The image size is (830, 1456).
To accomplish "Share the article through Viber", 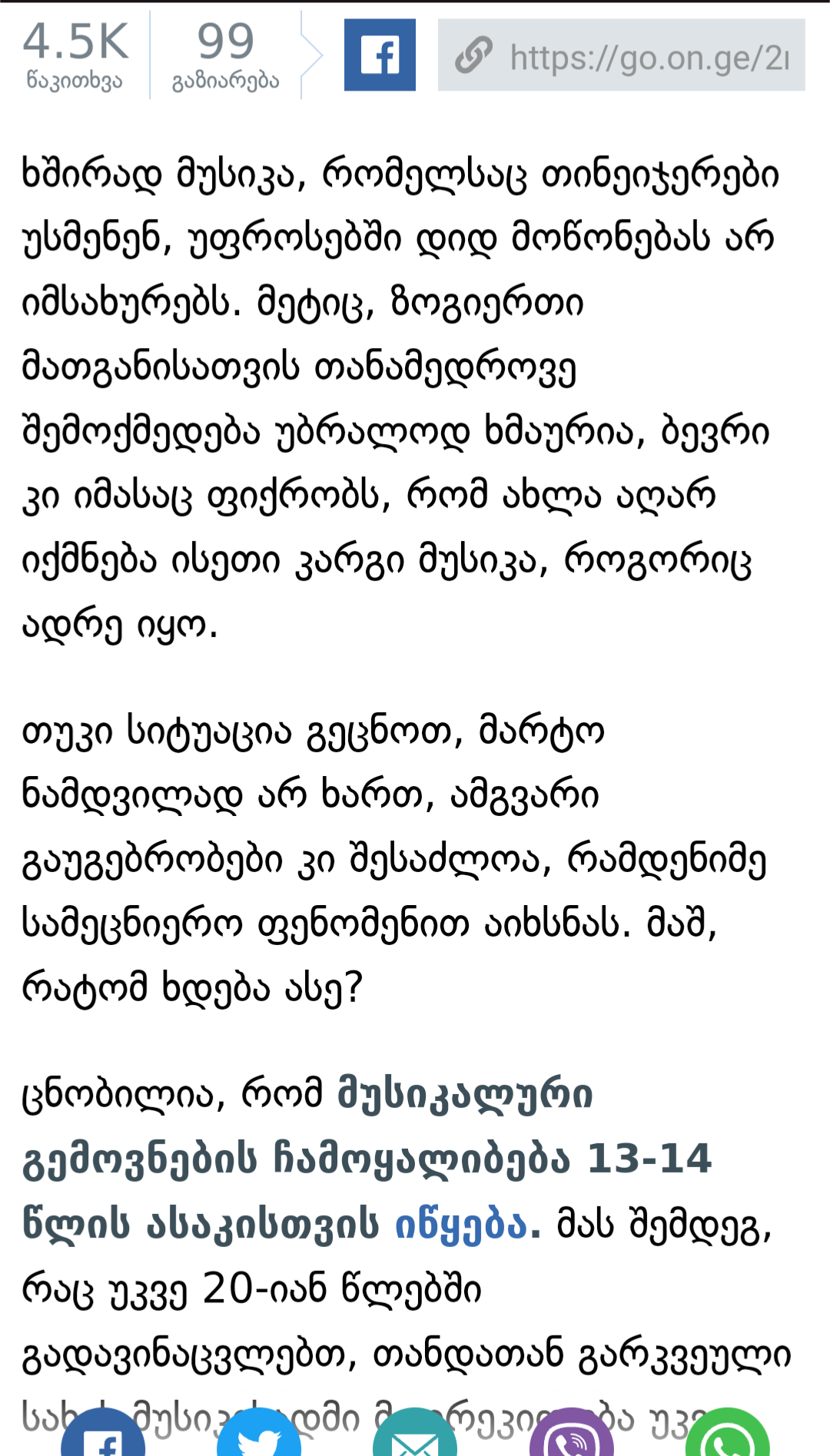I will click(571, 1435).
